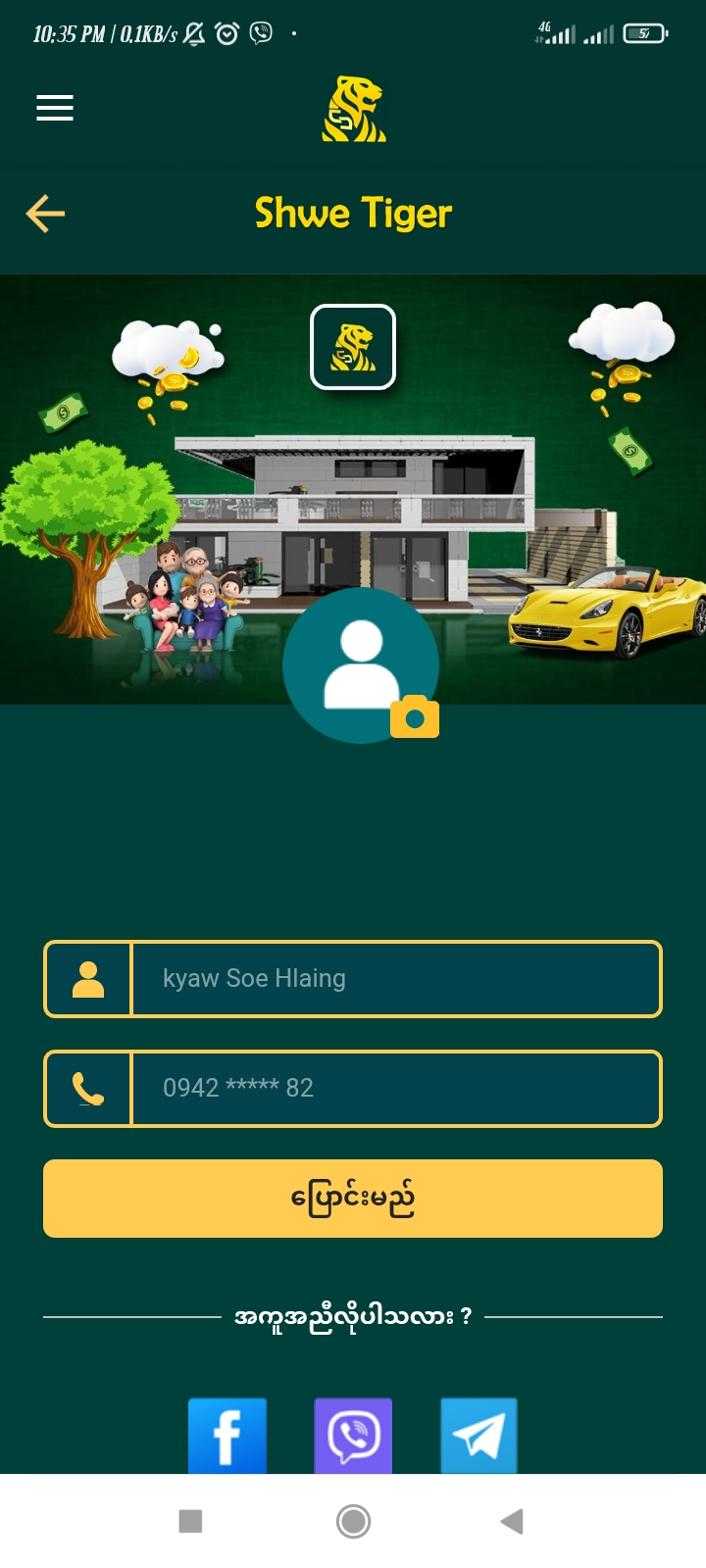This screenshot has width=706, height=1568.
Task: Contact support via Viber icon
Action: (x=353, y=1436)
